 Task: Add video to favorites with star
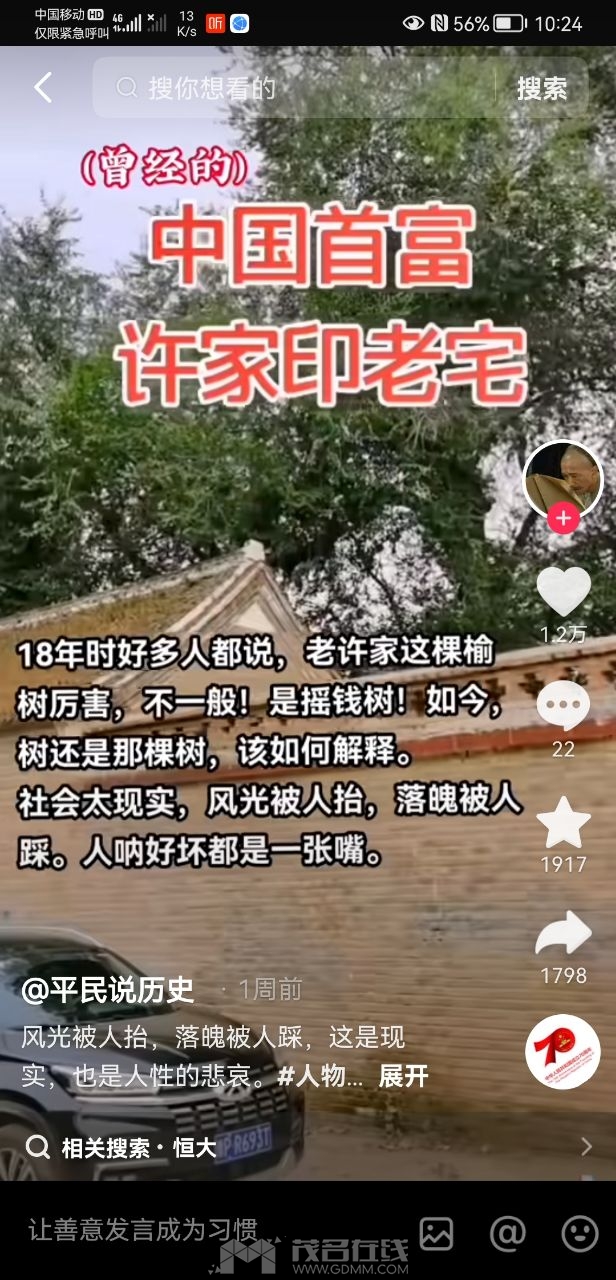pos(564,822)
